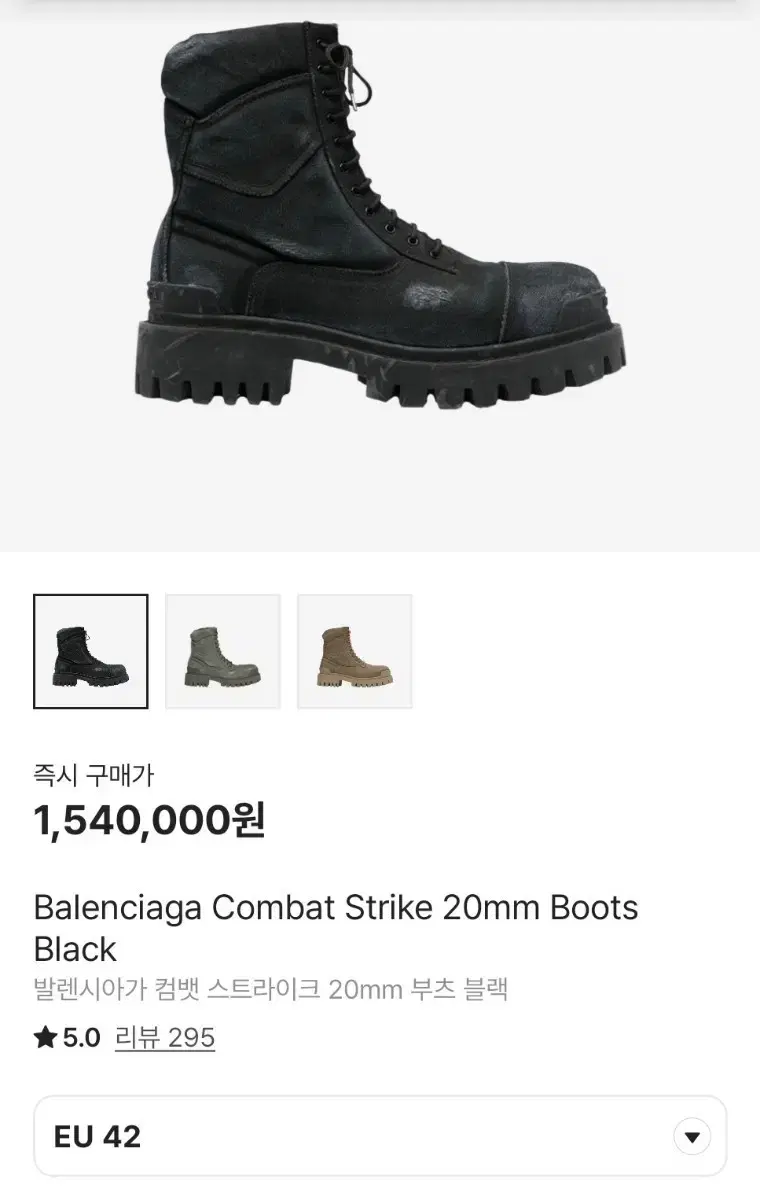Select the olive green boots thumbnail
760x1200 pixels.
pos(222,650)
